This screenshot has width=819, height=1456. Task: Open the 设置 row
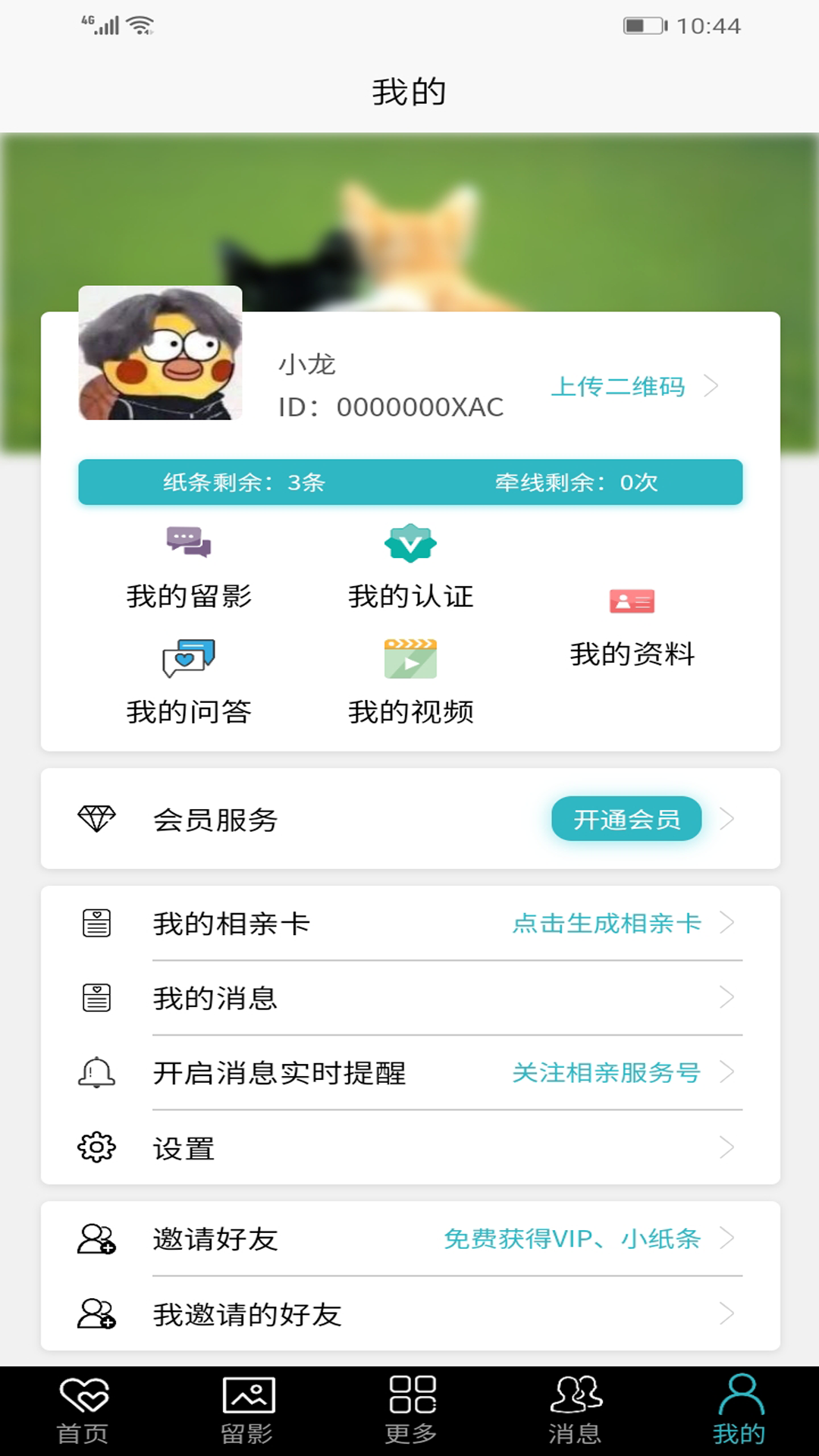click(409, 1148)
